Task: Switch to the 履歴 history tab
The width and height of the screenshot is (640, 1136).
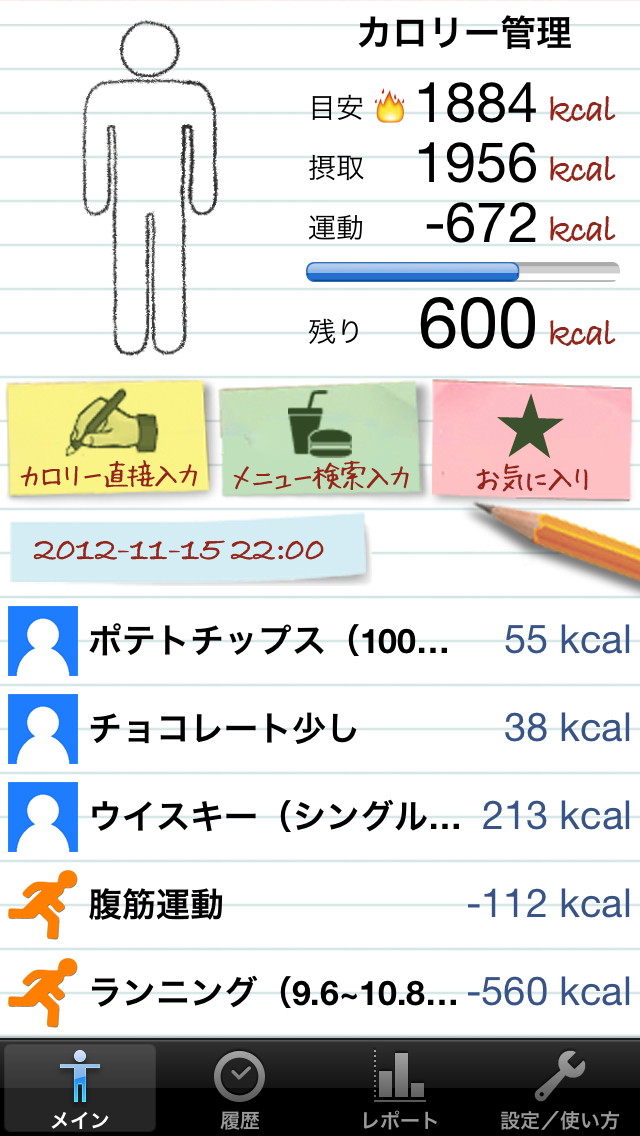Action: 240,1089
